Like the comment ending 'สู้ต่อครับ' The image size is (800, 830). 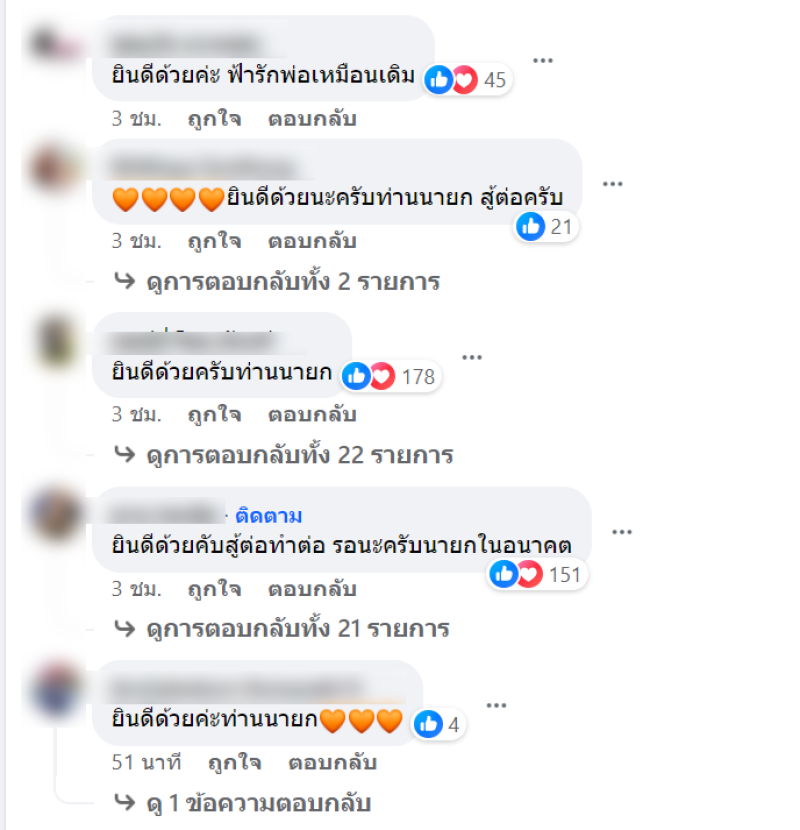tap(214, 241)
